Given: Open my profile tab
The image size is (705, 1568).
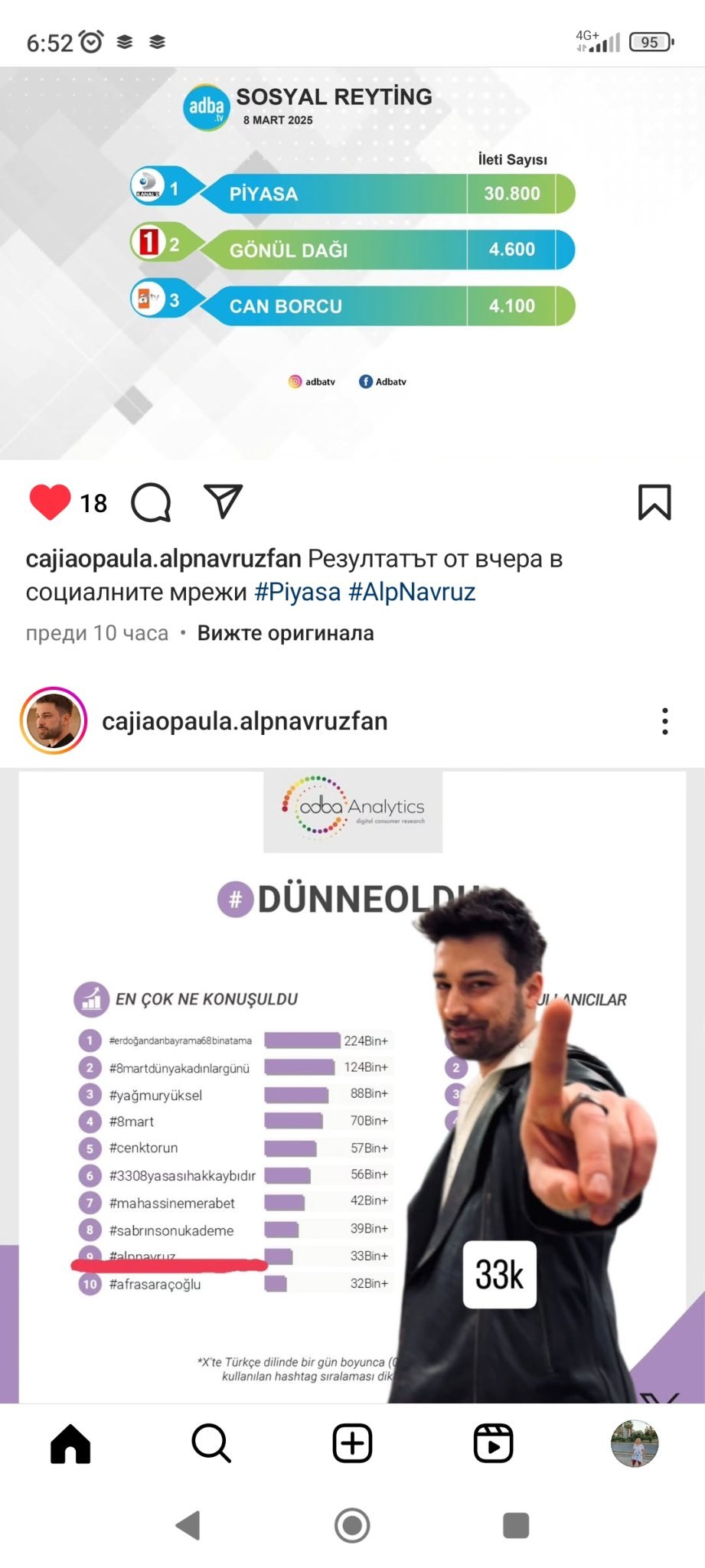Looking at the screenshot, I should click(634, 1444).
